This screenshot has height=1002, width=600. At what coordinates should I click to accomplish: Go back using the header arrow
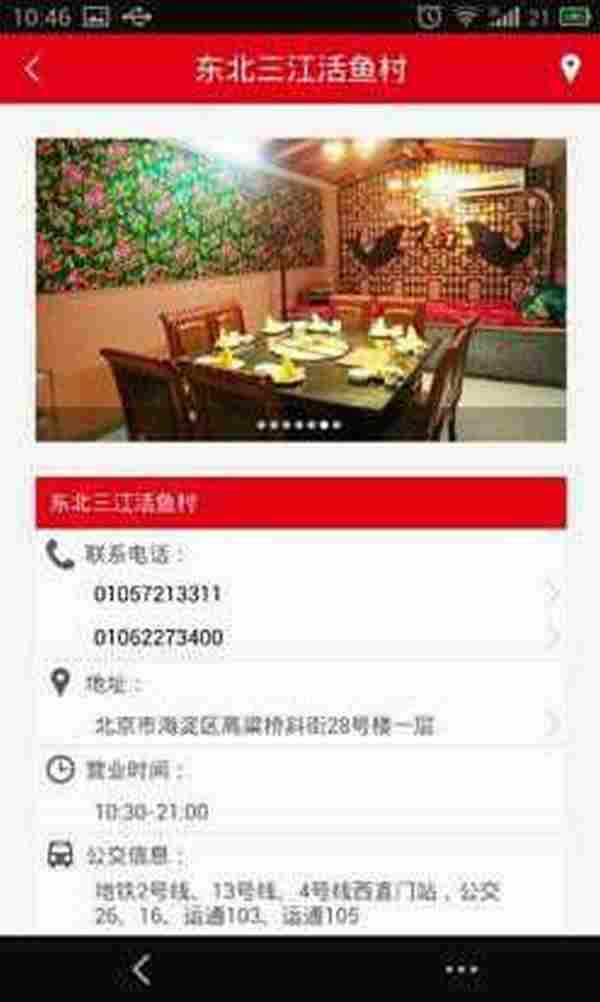click(x=32, y=69)
